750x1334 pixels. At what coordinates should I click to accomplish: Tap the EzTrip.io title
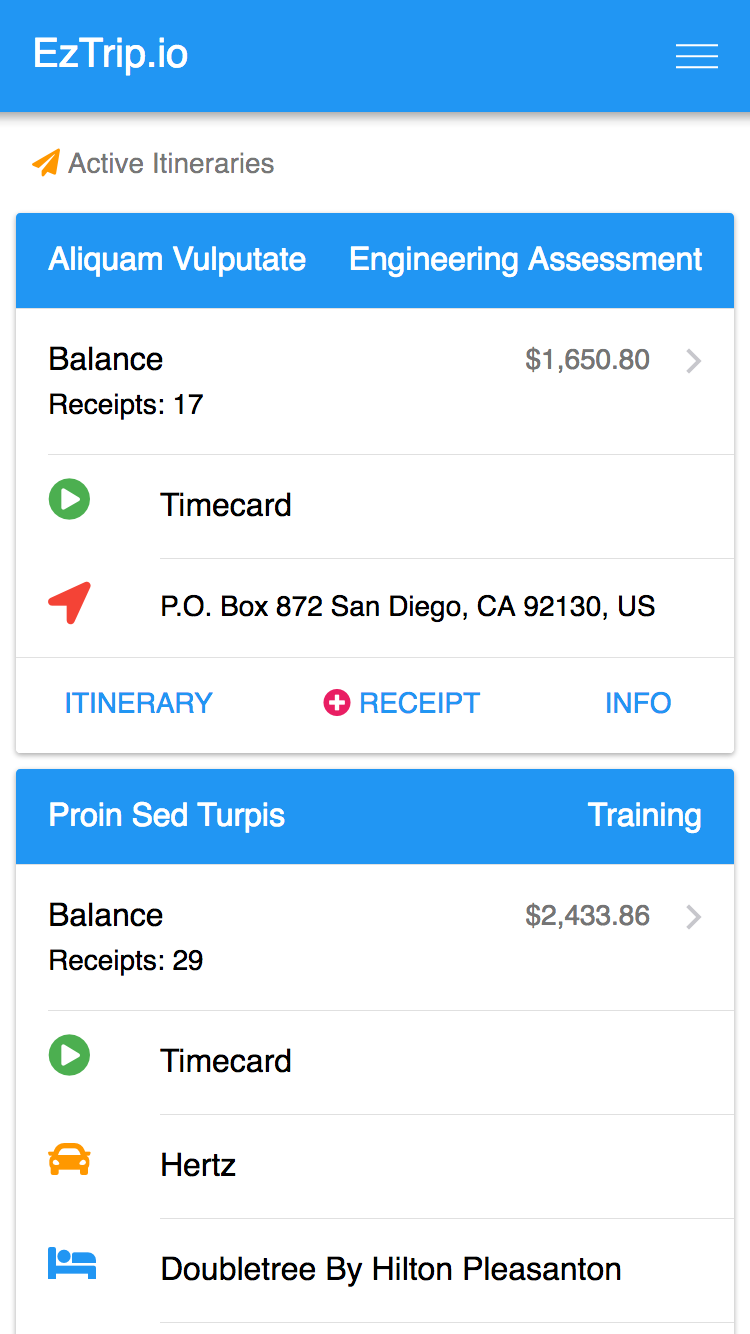(110, 54)
